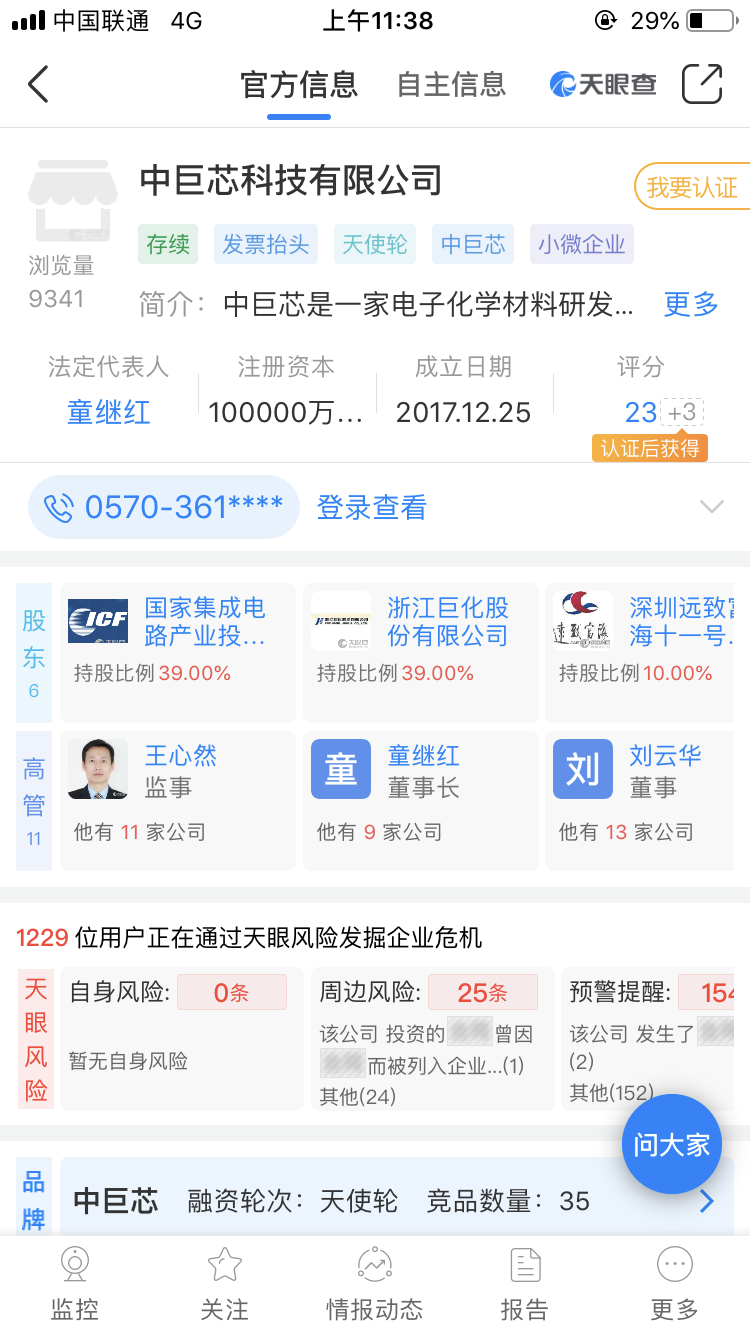Tap the 问大家 floating button
The image size is (750, 1334).
(x=672, y=1144)
